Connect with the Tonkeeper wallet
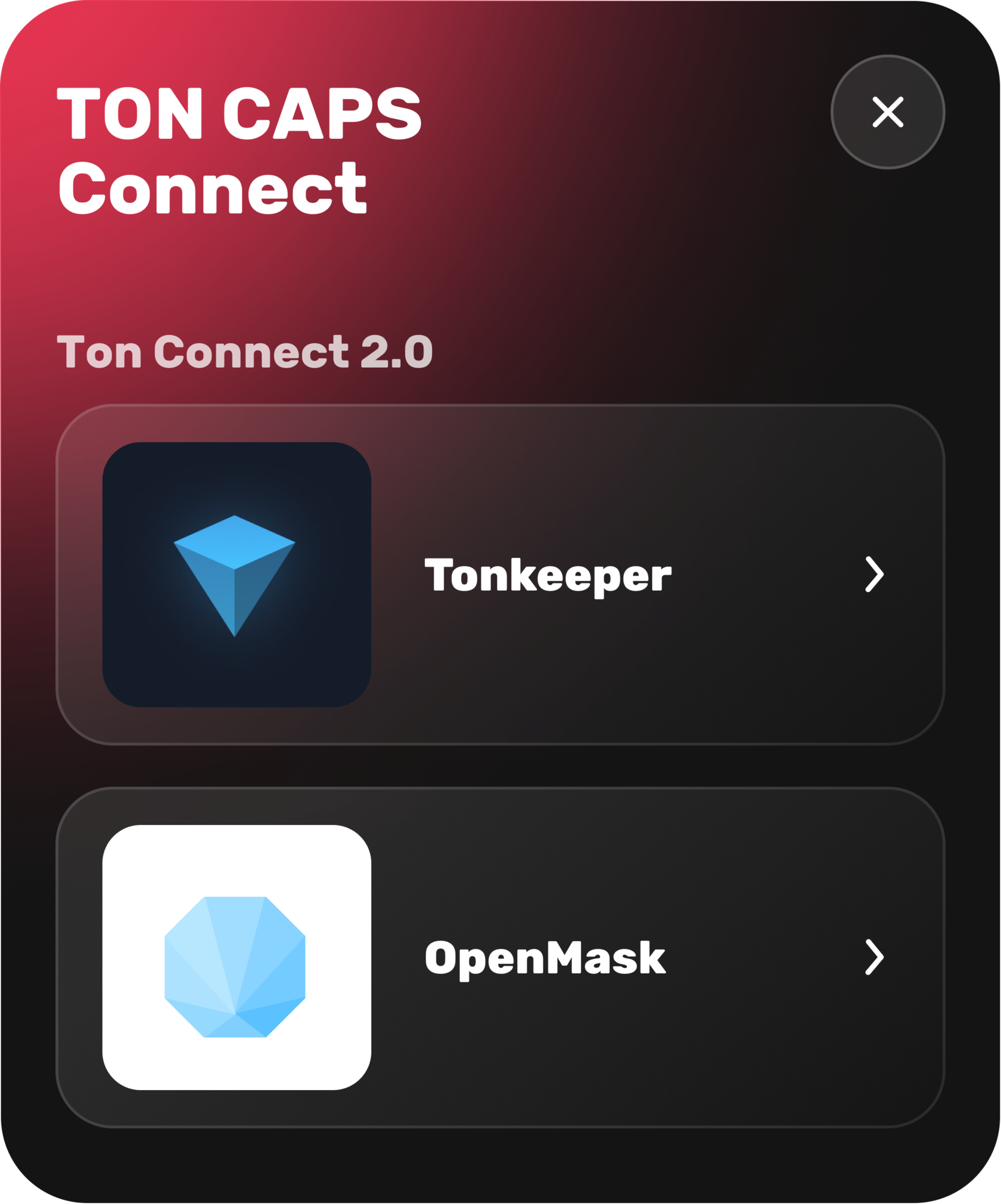The height and width of the screenshot is (1204, 1001). click(500, 575)
